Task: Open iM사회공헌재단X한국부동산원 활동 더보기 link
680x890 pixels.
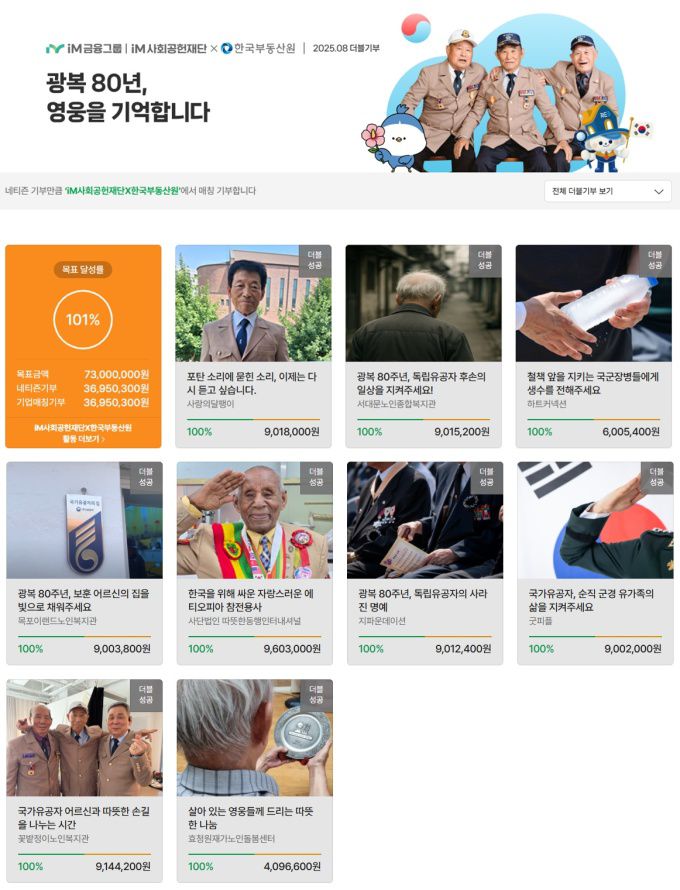Action: pos(83,433)
